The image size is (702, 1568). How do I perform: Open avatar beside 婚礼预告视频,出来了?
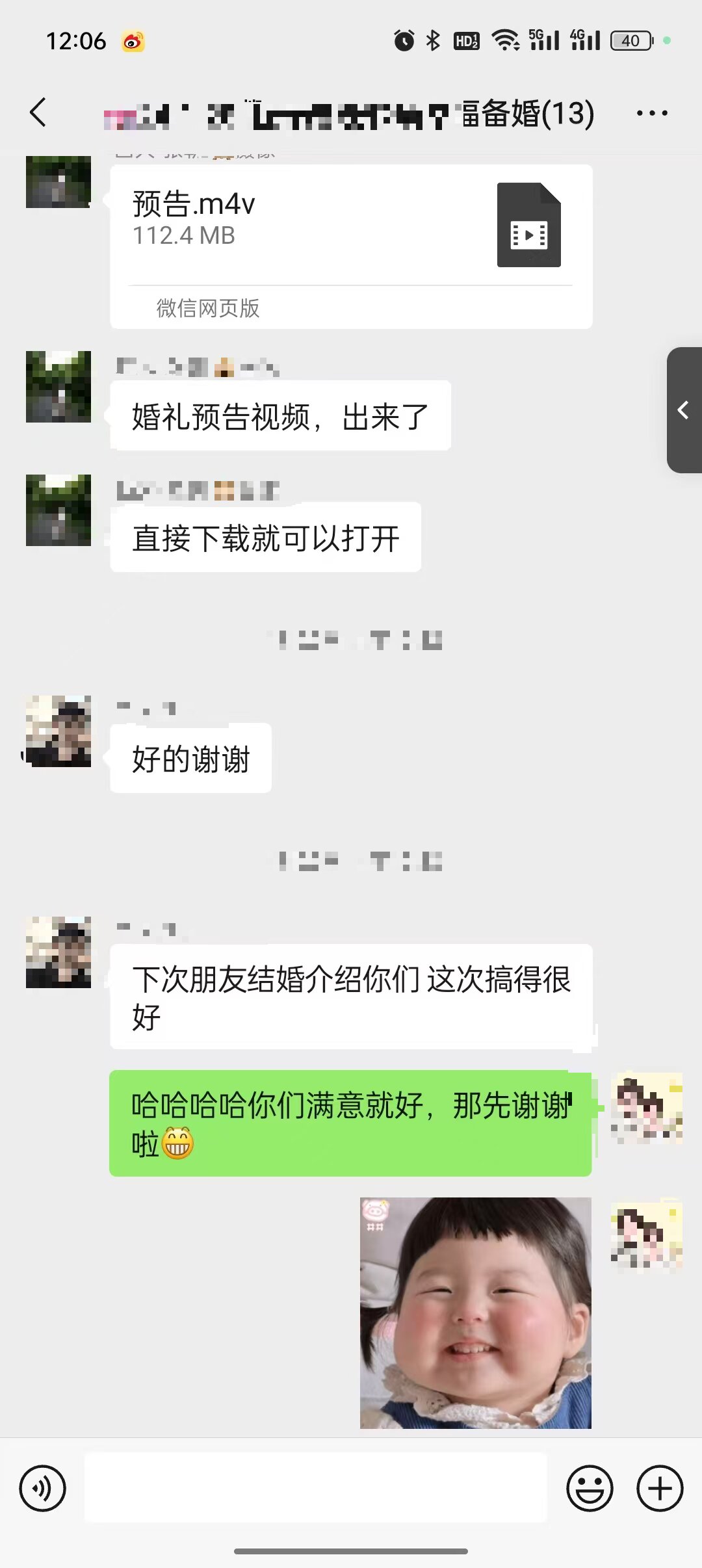coord(58,387)
